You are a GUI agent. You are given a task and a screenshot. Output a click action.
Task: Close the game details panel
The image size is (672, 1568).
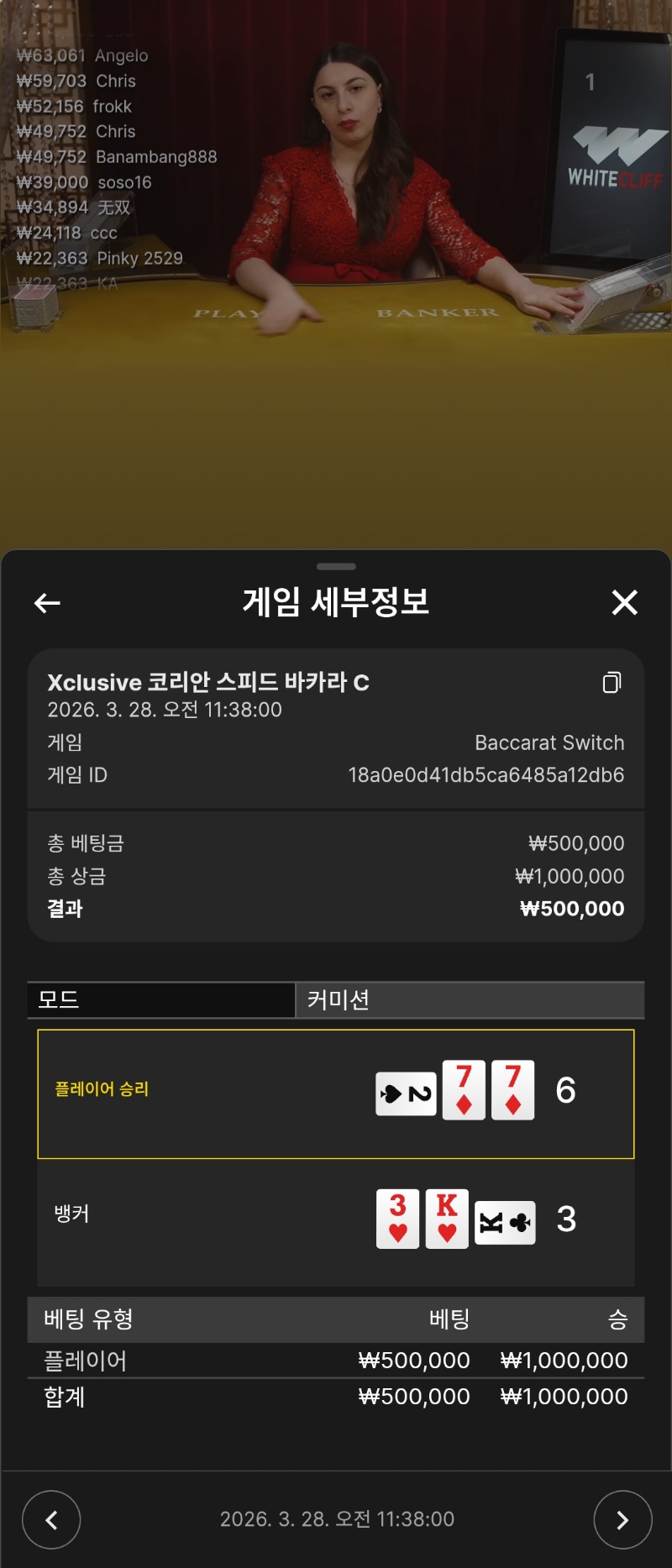(624, 602)
